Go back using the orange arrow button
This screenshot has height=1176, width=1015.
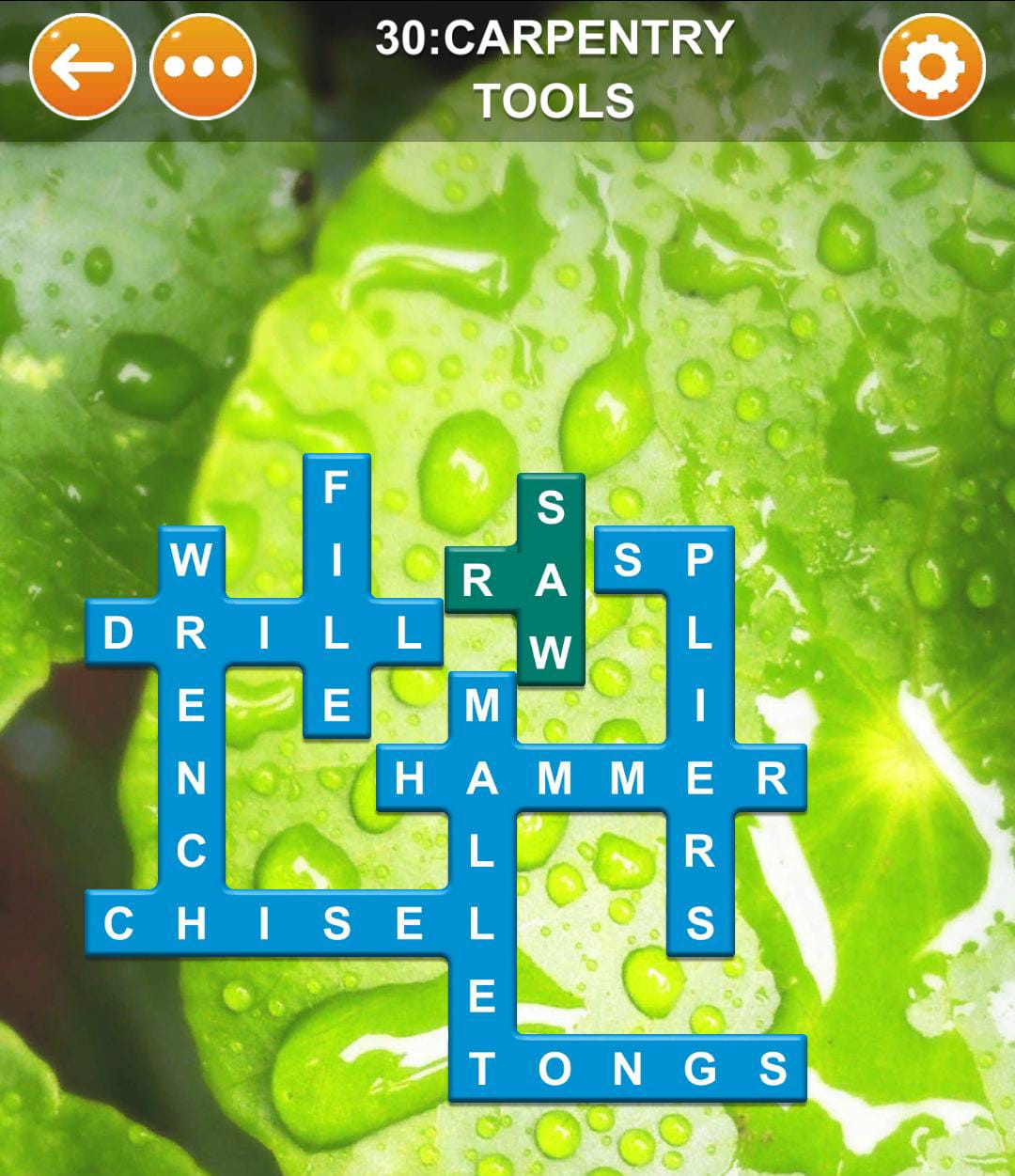coord(82,68)
